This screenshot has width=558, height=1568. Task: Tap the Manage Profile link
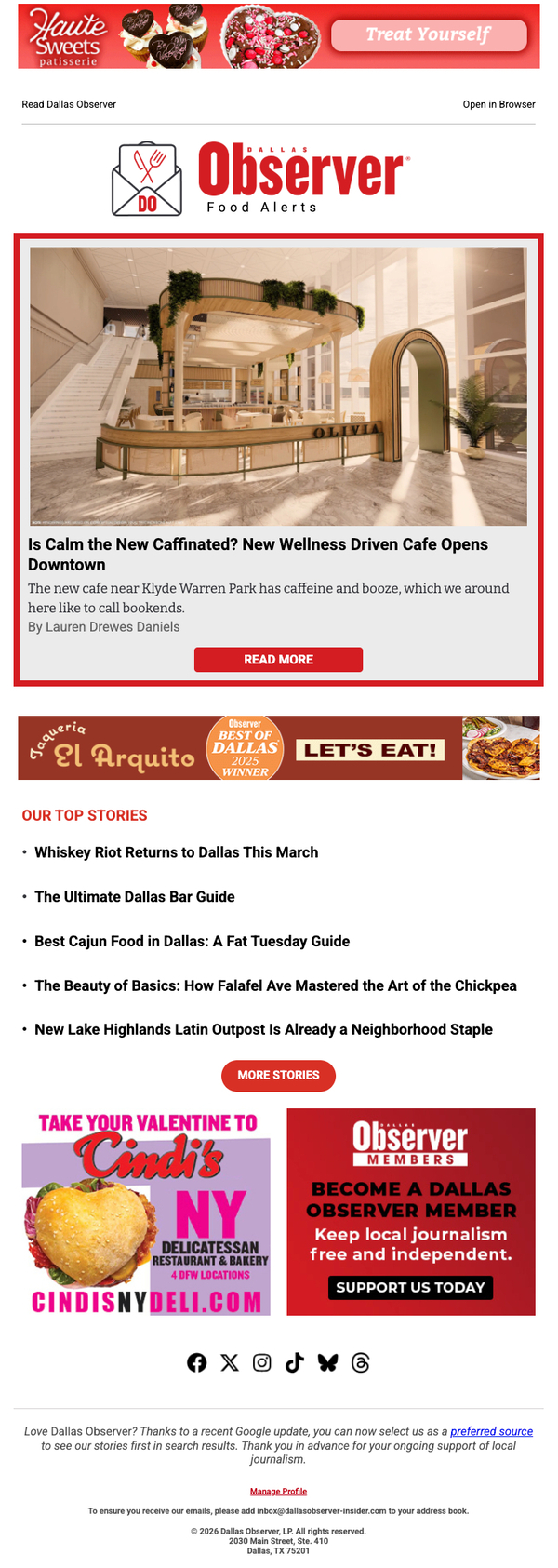click(278, 1491)
